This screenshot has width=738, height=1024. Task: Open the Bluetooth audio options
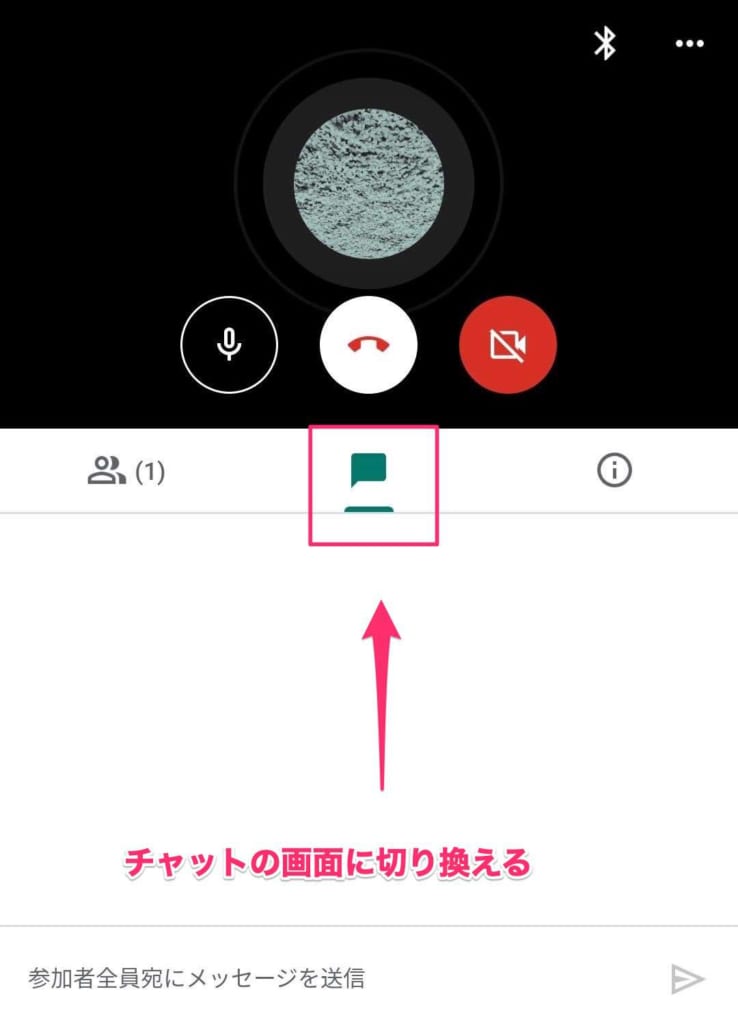pos(604,43)
